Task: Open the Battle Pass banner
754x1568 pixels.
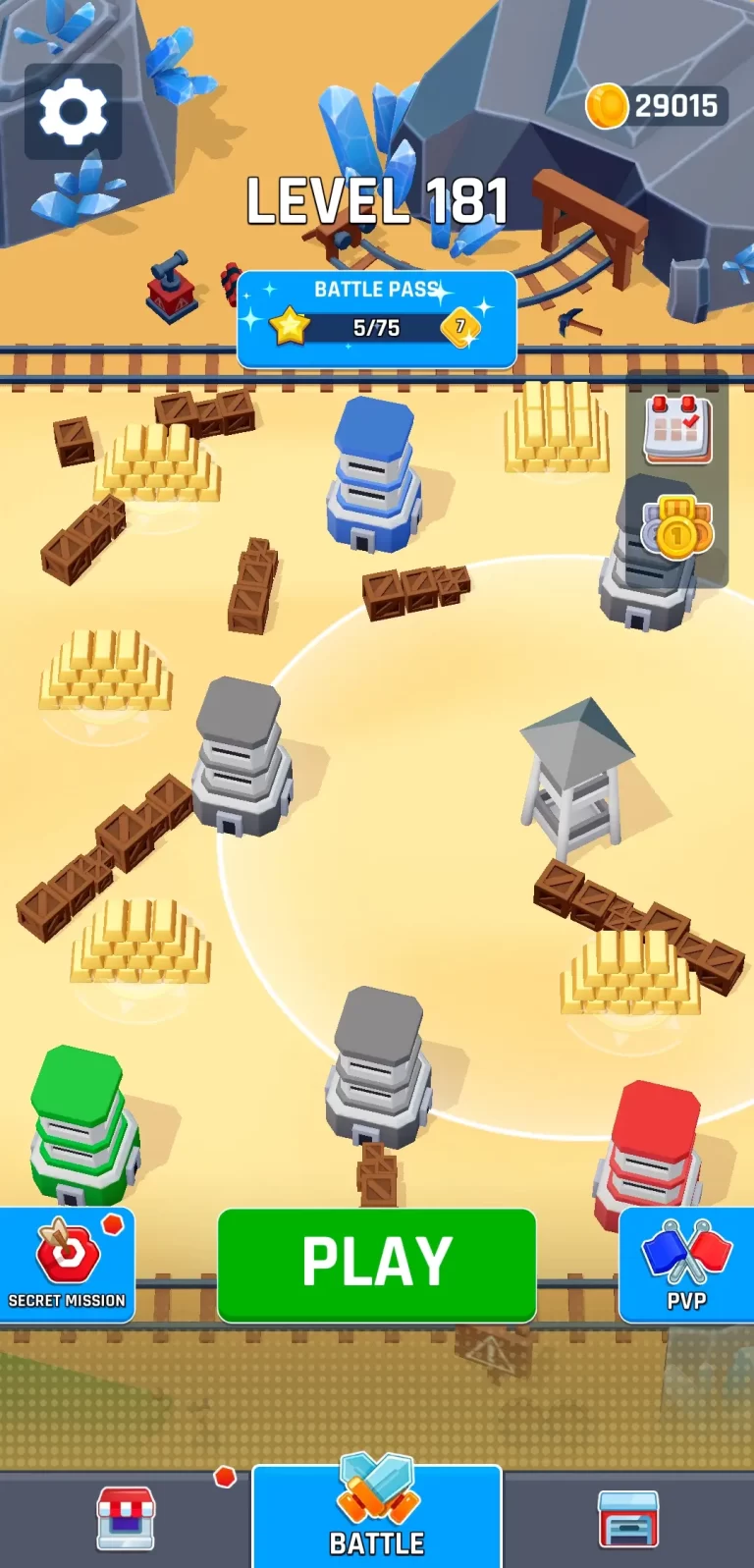Action: tap(377, 319)
